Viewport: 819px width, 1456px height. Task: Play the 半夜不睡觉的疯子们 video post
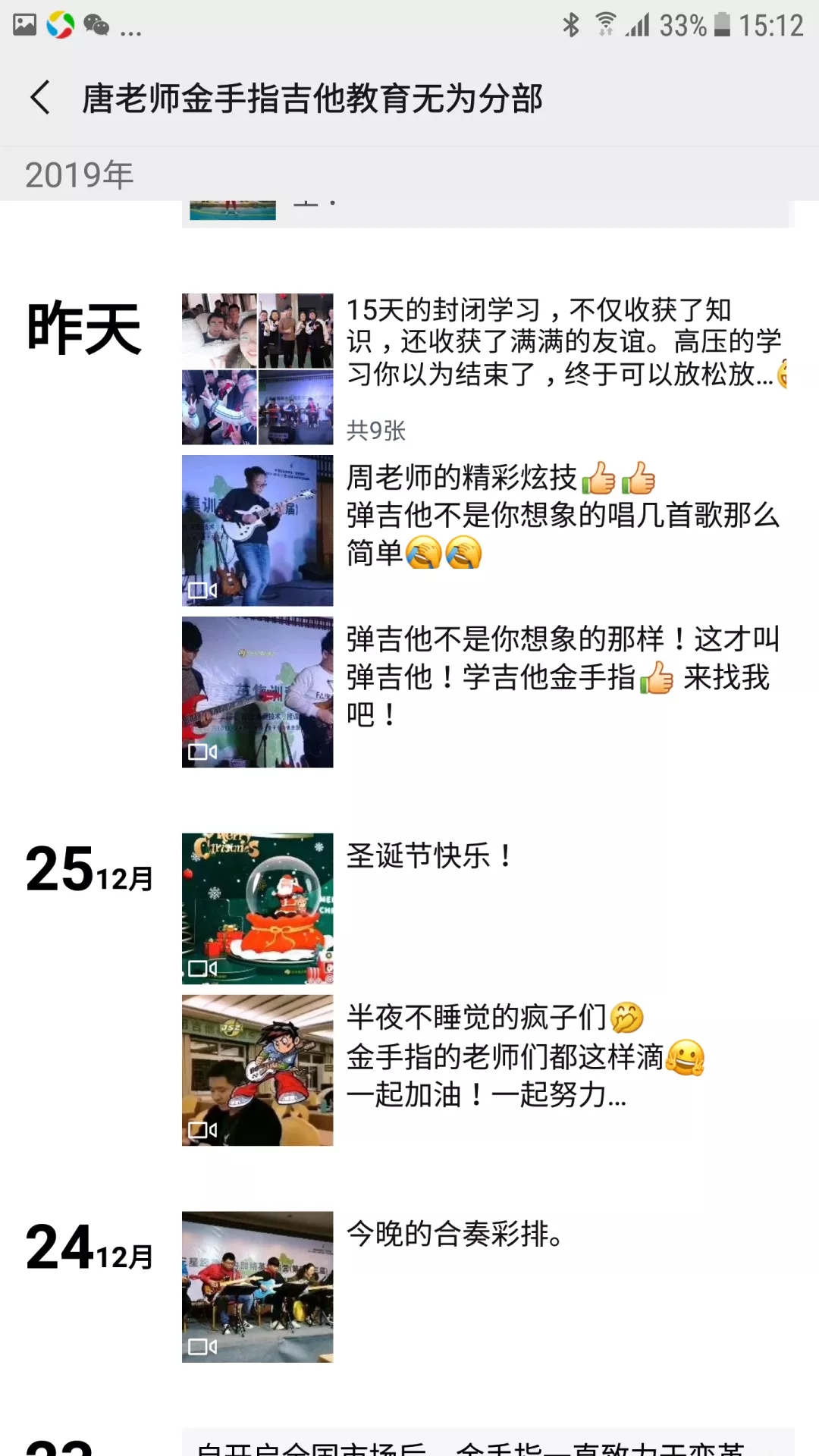tap(257, 1070)
